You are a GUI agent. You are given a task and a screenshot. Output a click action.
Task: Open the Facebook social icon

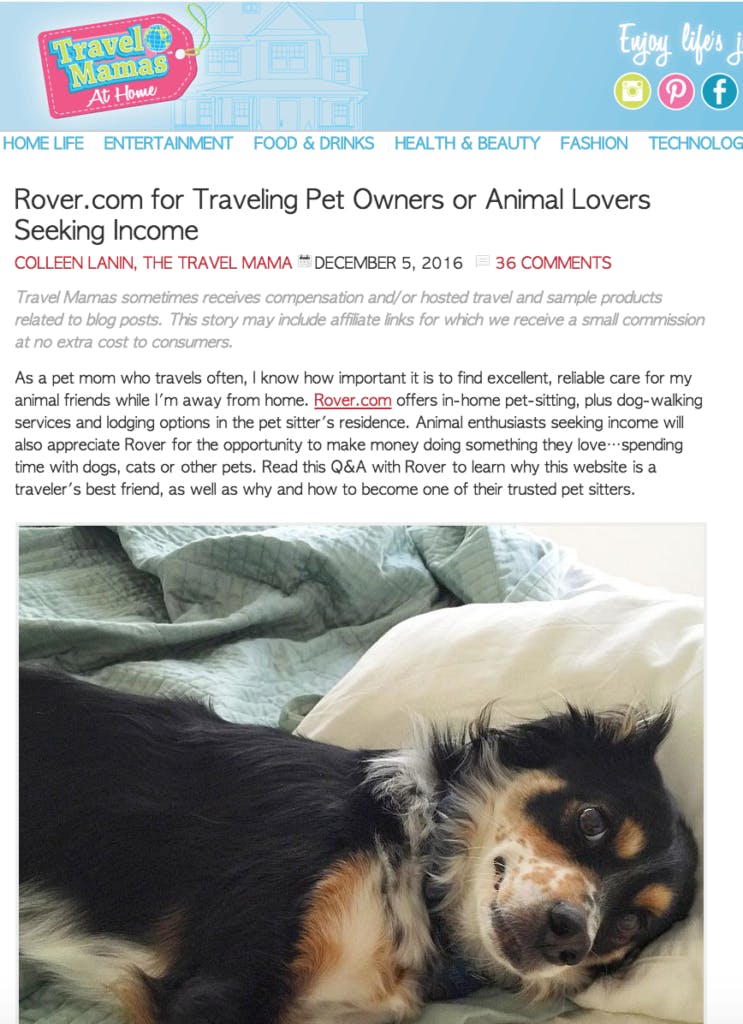[x=720, y=92]
